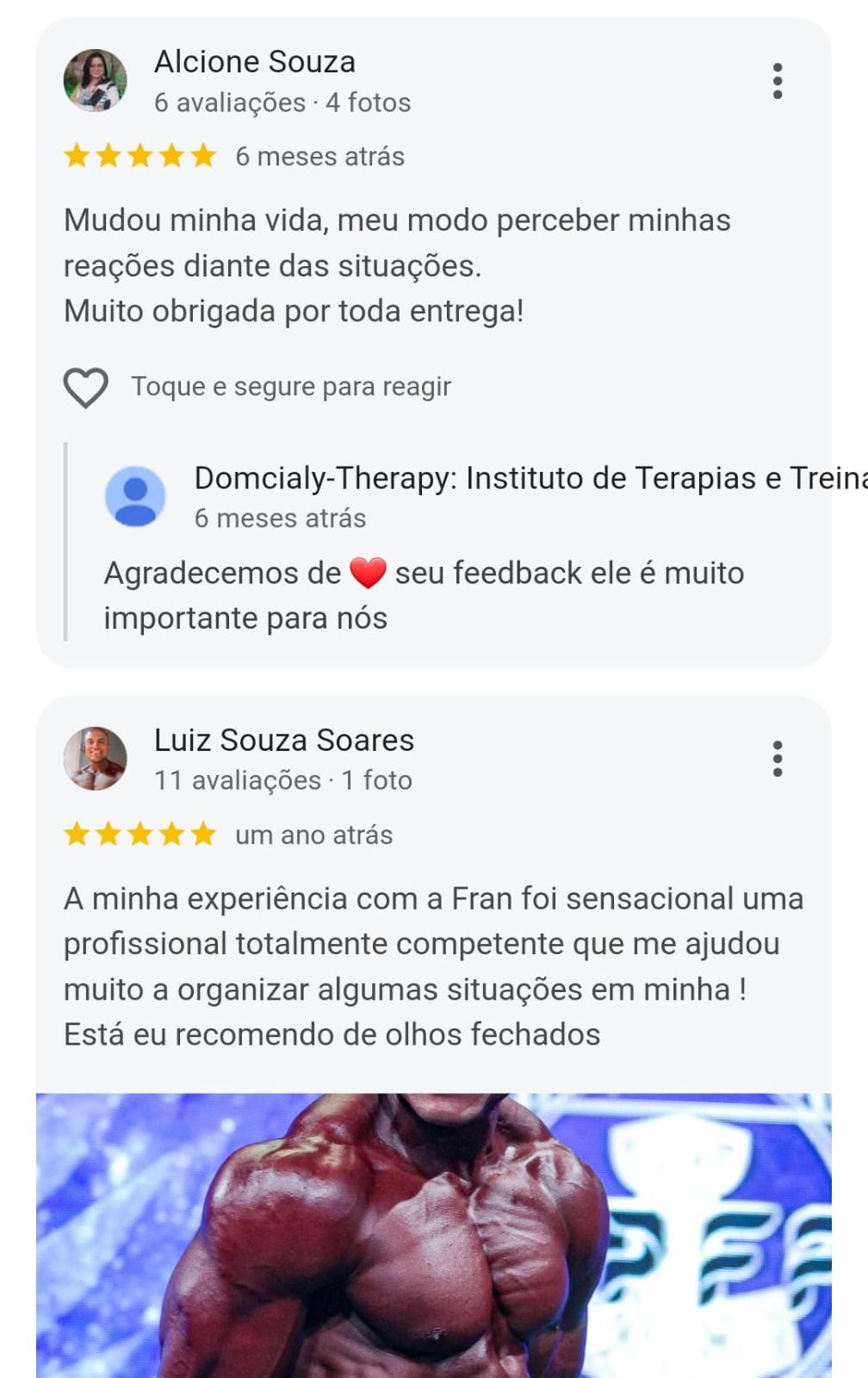Open the photo attached to Luiz's review
868x1378 pixels.
[x=434, y=1235]
